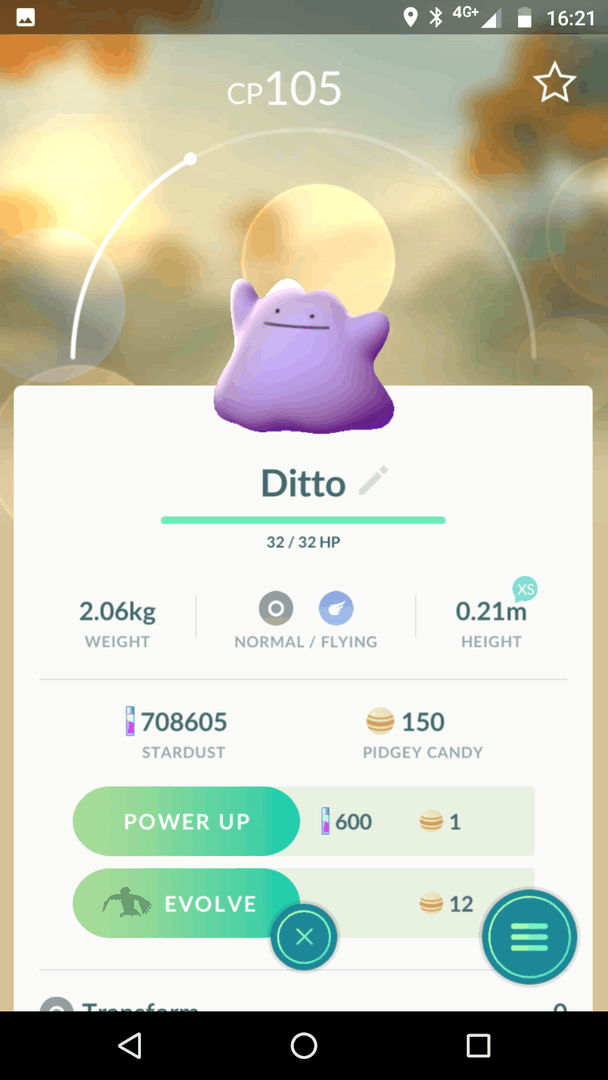Open the round options menu button
Image resolution: width=608 pixels, height=1080 pixels.
529,937
